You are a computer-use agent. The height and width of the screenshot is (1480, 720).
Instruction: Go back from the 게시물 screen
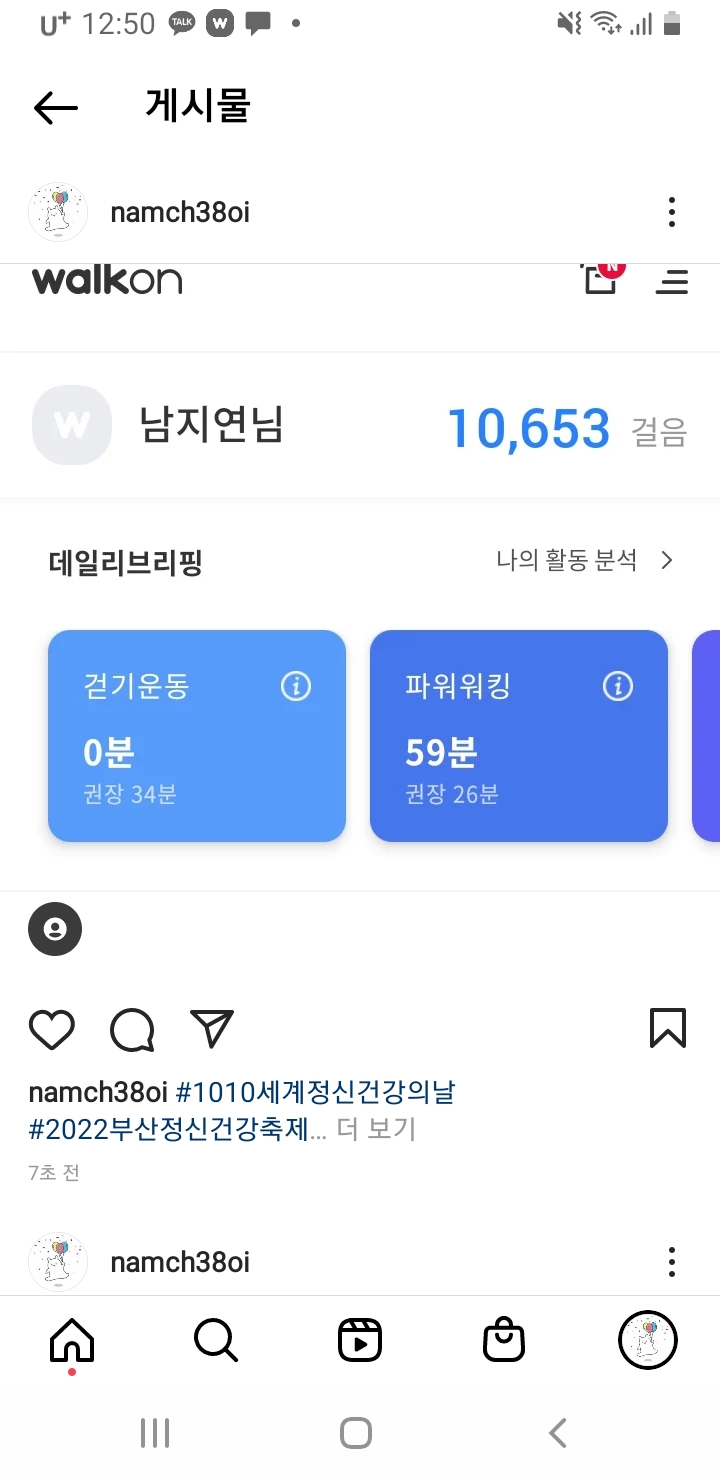55,108
